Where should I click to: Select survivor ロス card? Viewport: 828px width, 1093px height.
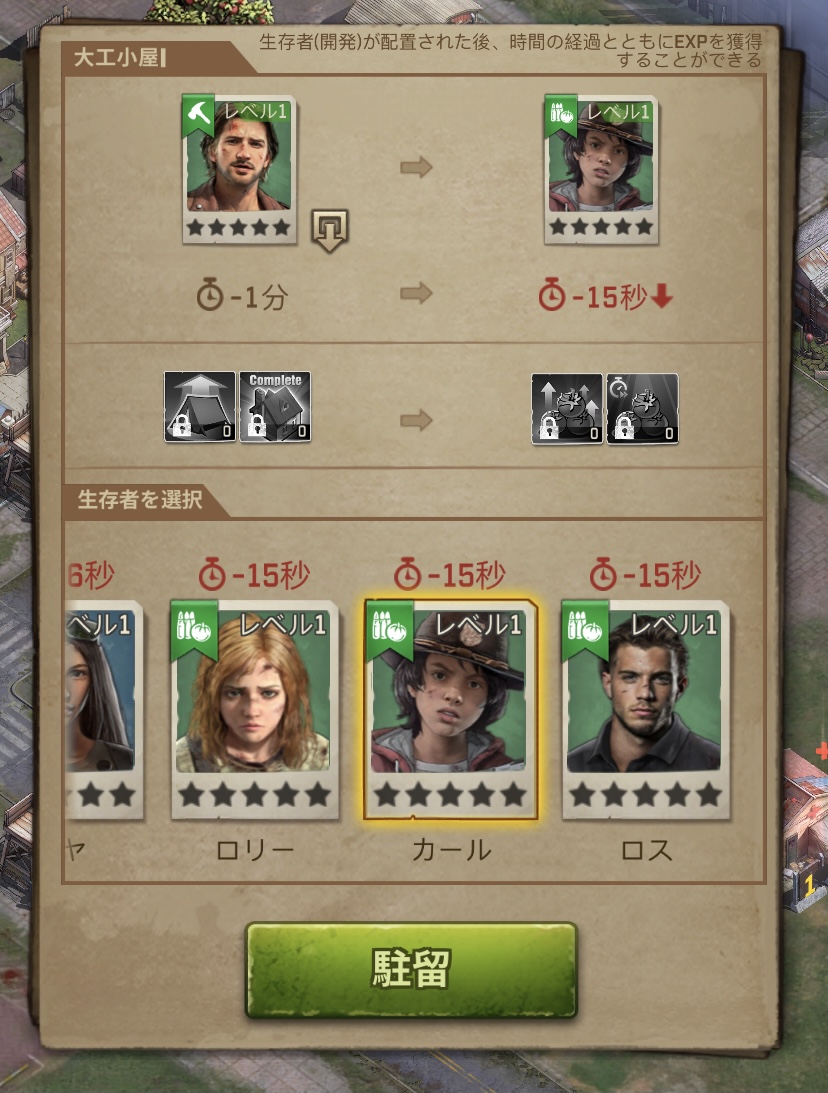pyautogui.click(x=645, y=708)
